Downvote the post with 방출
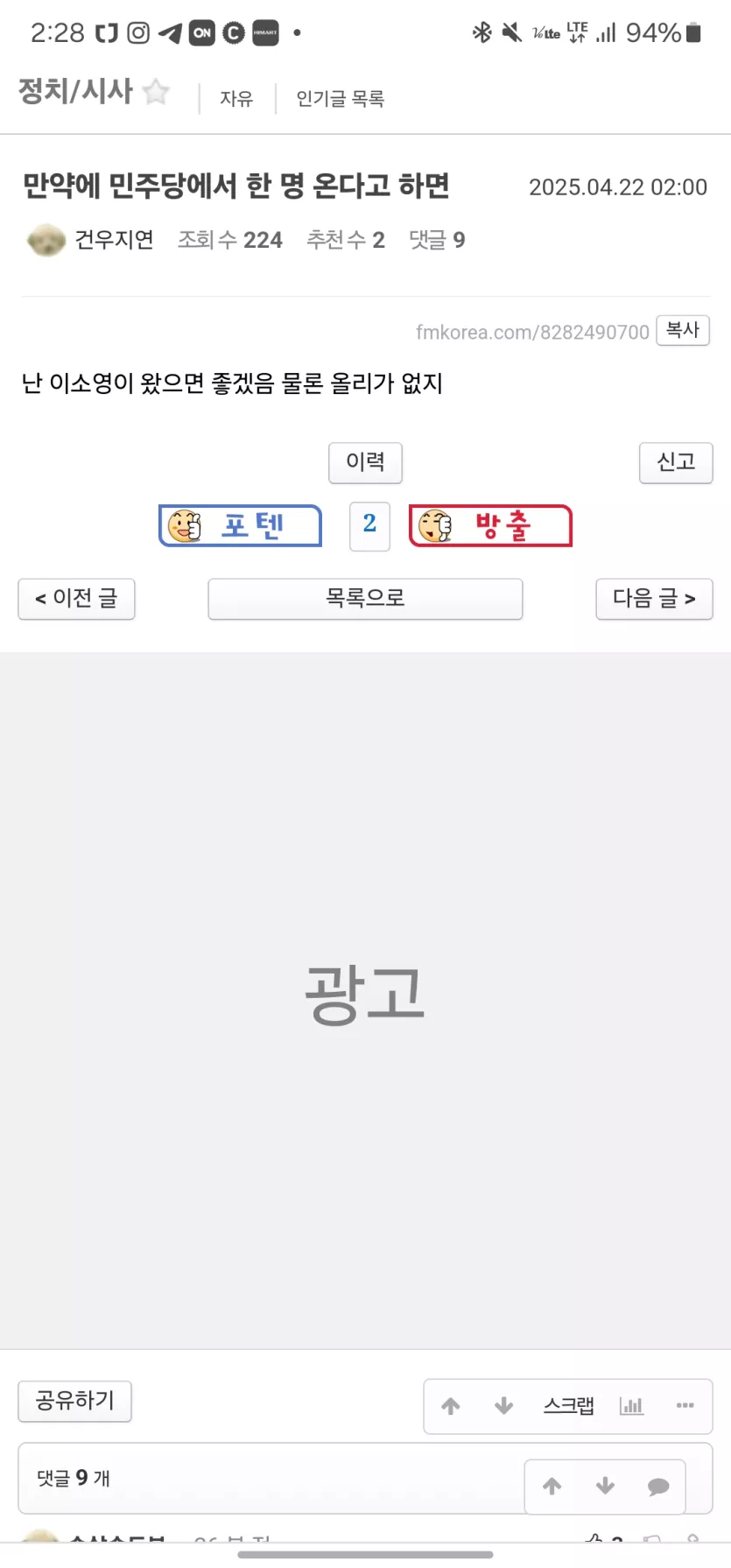Image resolution: width=731 pixels, height=1568 pixels. 490,526
